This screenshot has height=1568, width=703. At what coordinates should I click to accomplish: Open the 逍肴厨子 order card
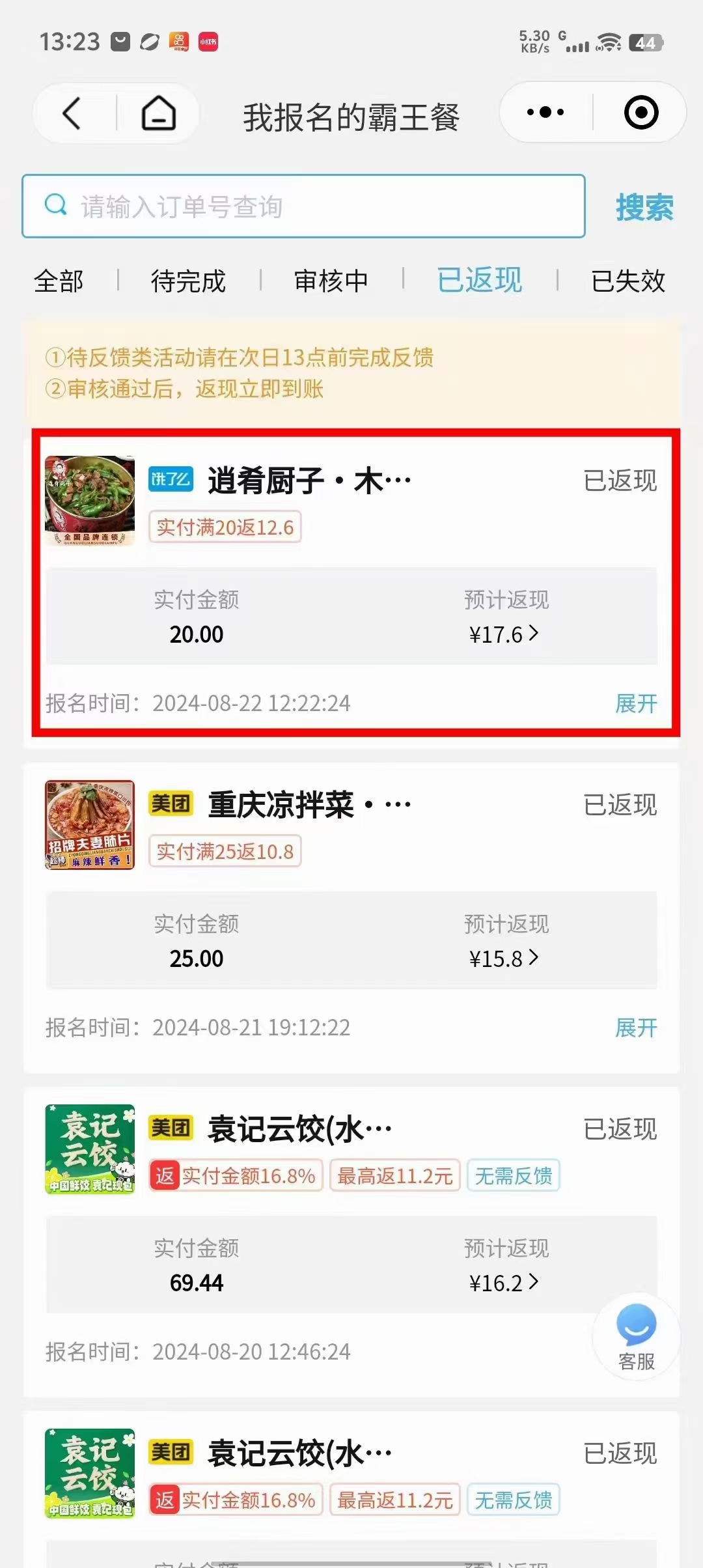[x=309, y=482]
